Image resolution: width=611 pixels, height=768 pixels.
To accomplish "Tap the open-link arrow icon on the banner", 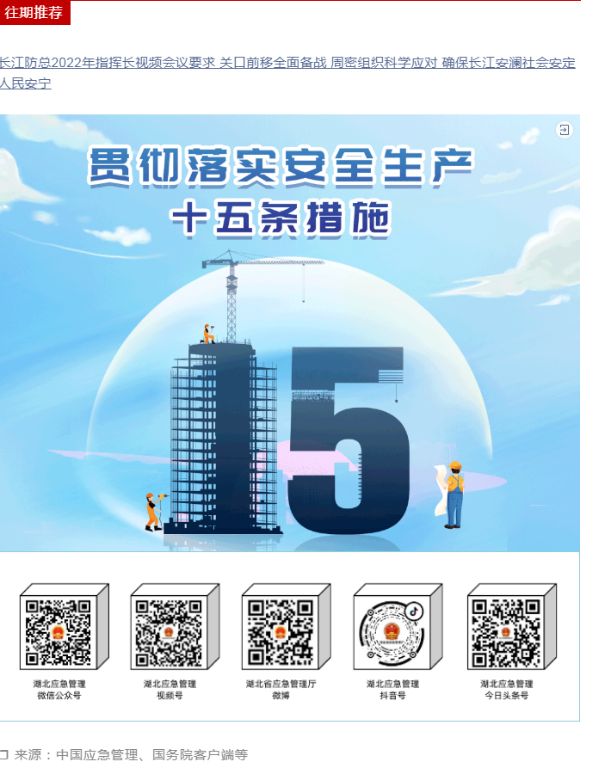I will click(564, 130).
